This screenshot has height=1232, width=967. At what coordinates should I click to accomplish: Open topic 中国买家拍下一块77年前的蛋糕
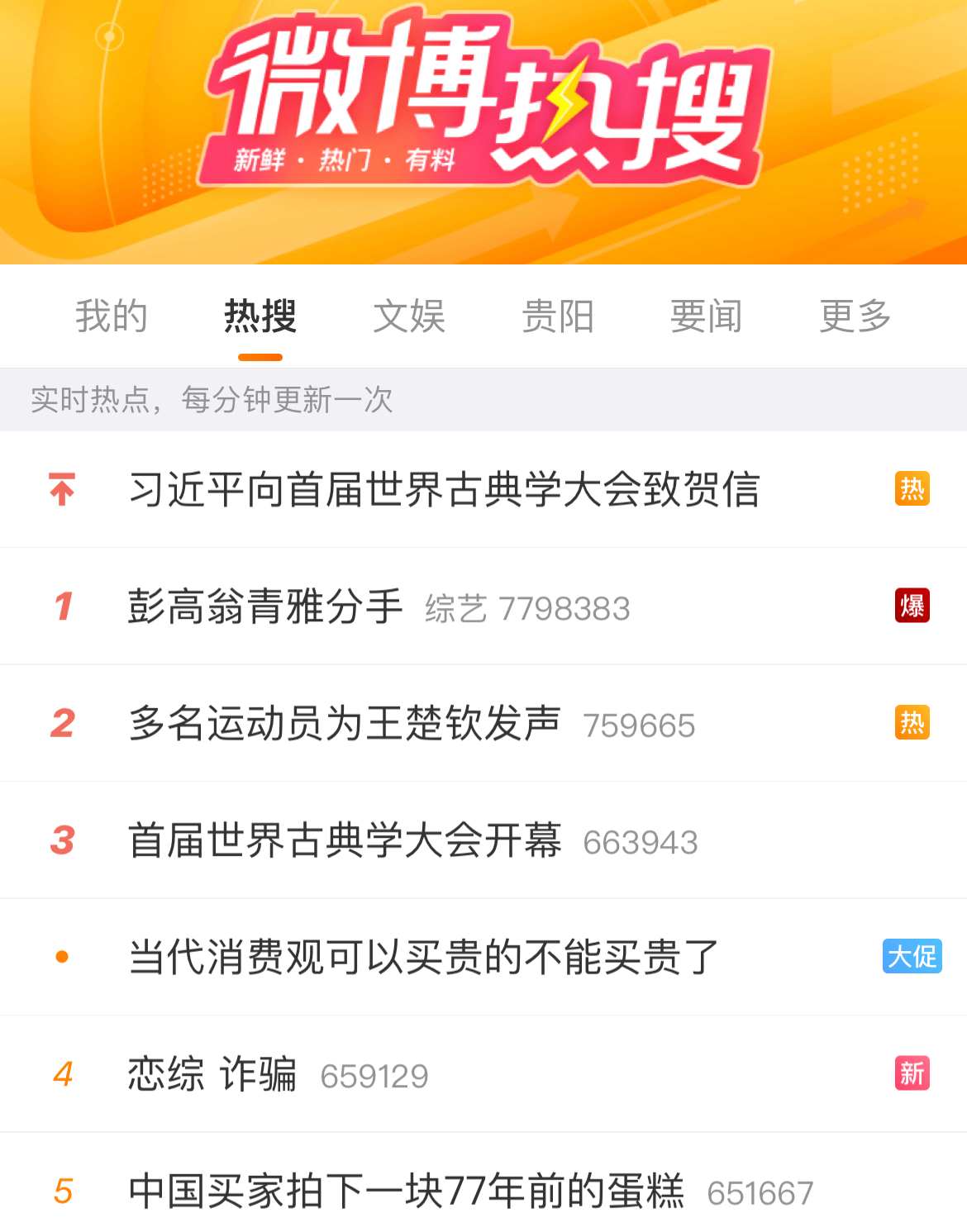coord(406,1192)
